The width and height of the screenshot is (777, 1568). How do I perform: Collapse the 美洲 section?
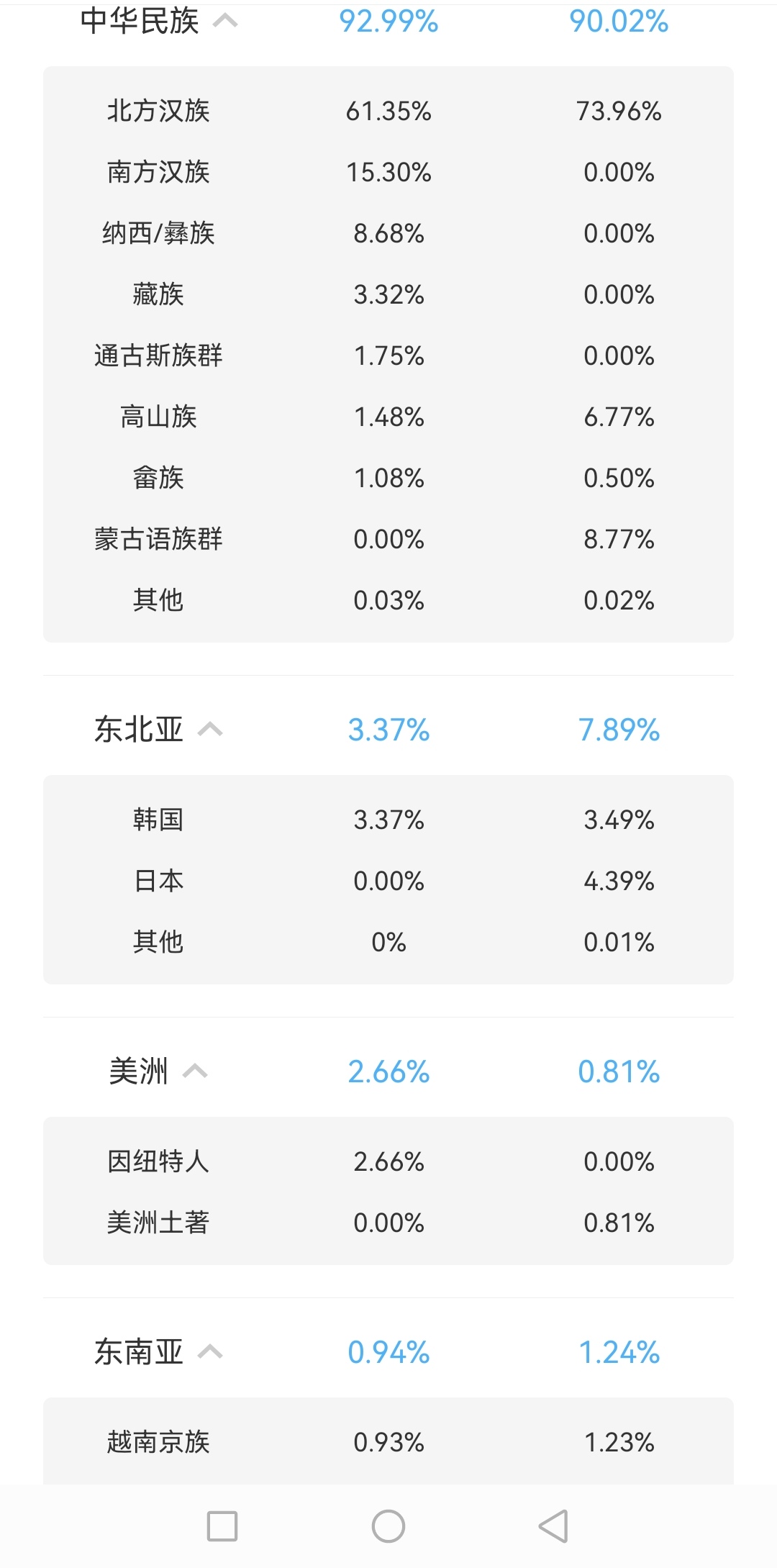click(x=195, y=1071)
